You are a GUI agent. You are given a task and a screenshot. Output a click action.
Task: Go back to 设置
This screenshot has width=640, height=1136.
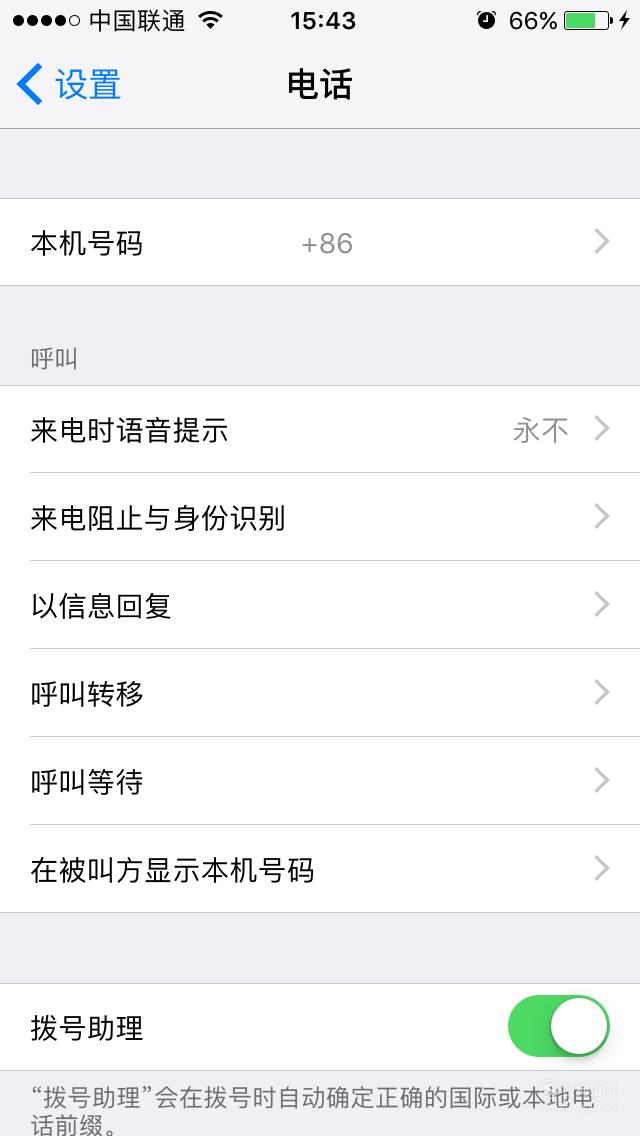(69, 84)
